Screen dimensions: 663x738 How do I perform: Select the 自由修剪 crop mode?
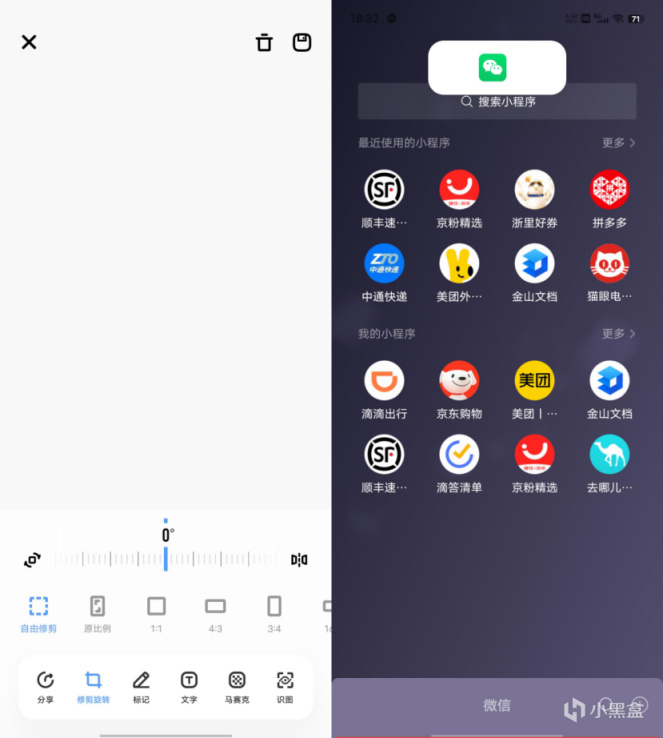(x=39, y=614)
